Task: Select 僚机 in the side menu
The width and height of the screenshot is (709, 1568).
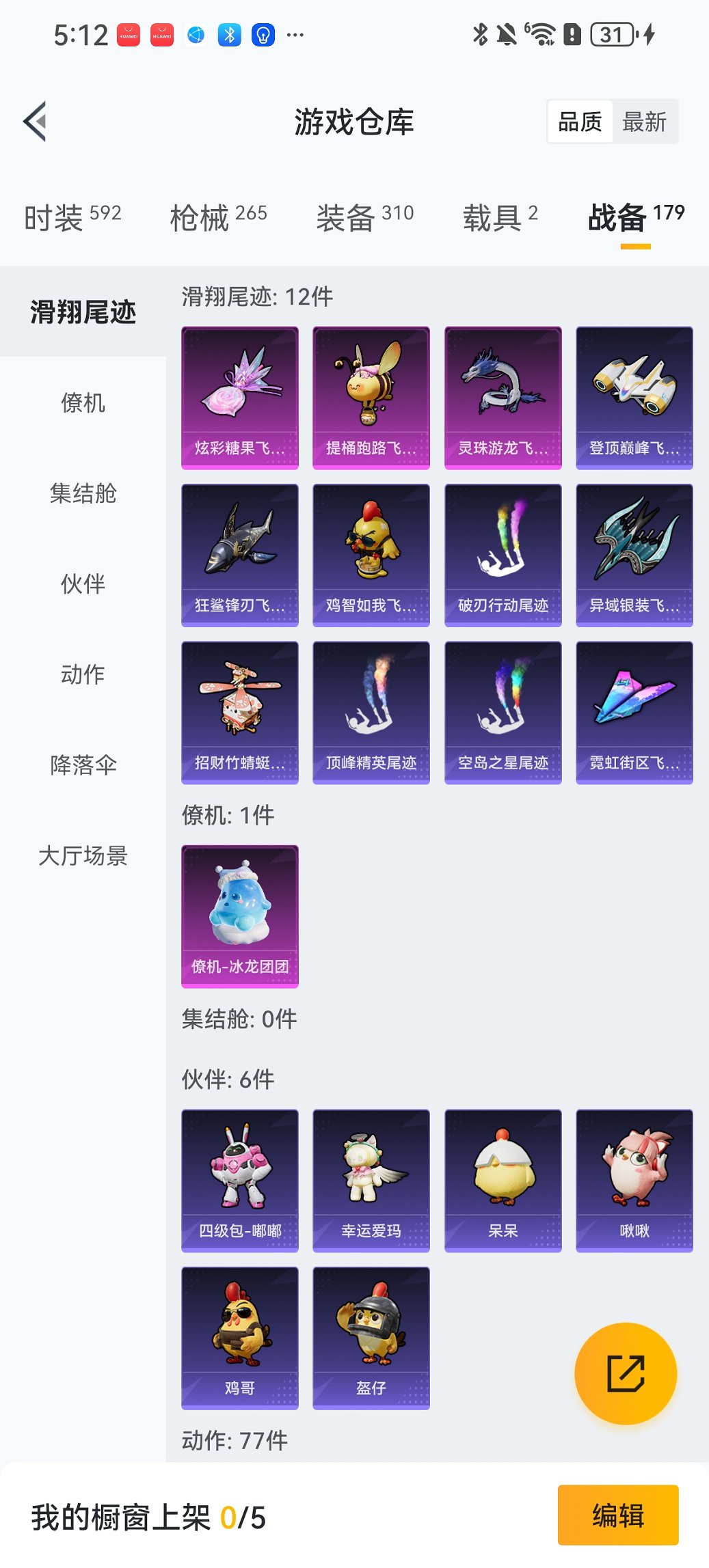Action: pos(83,402)
